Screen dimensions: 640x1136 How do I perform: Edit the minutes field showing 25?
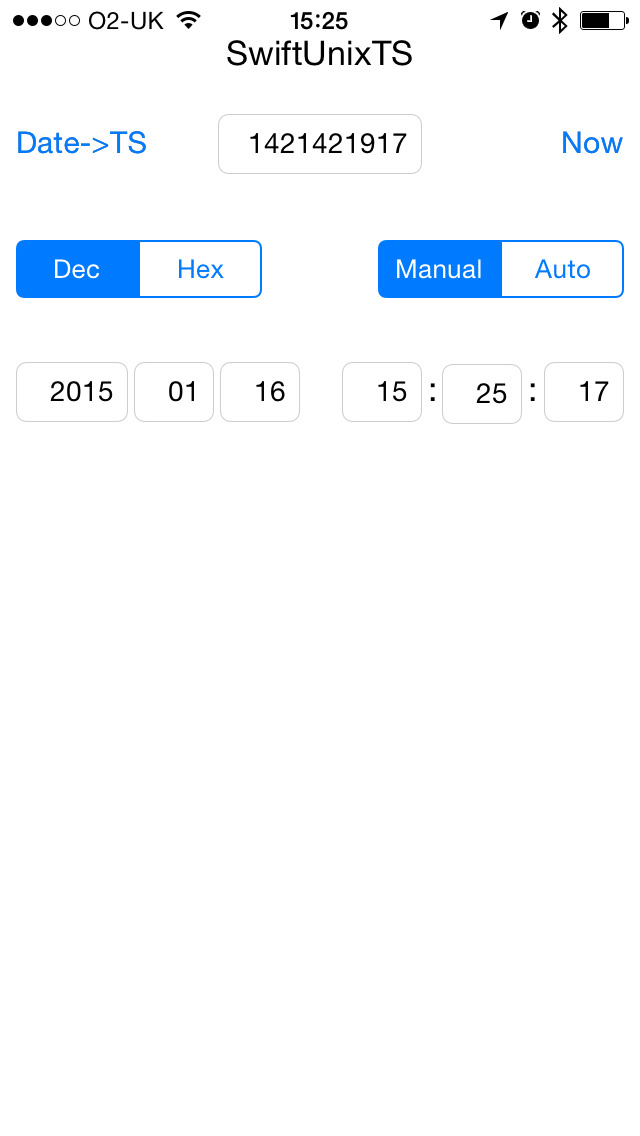[482, 393]
